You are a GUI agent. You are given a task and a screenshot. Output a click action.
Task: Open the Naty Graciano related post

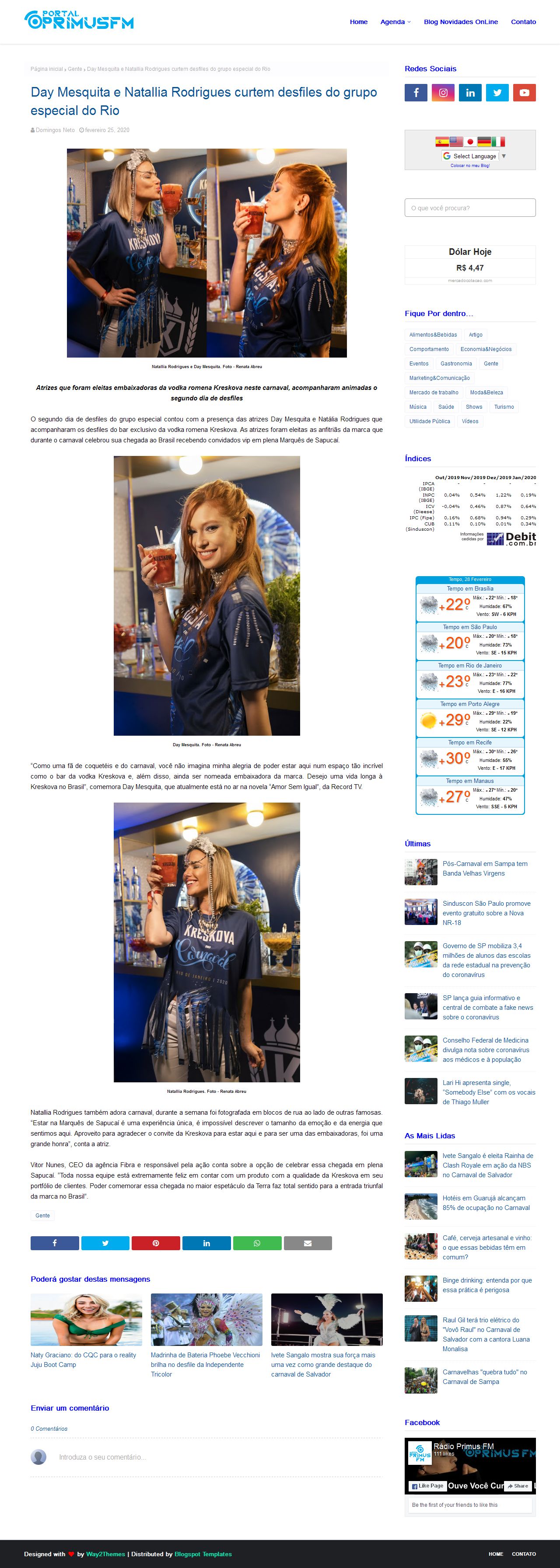[83, 1359]
